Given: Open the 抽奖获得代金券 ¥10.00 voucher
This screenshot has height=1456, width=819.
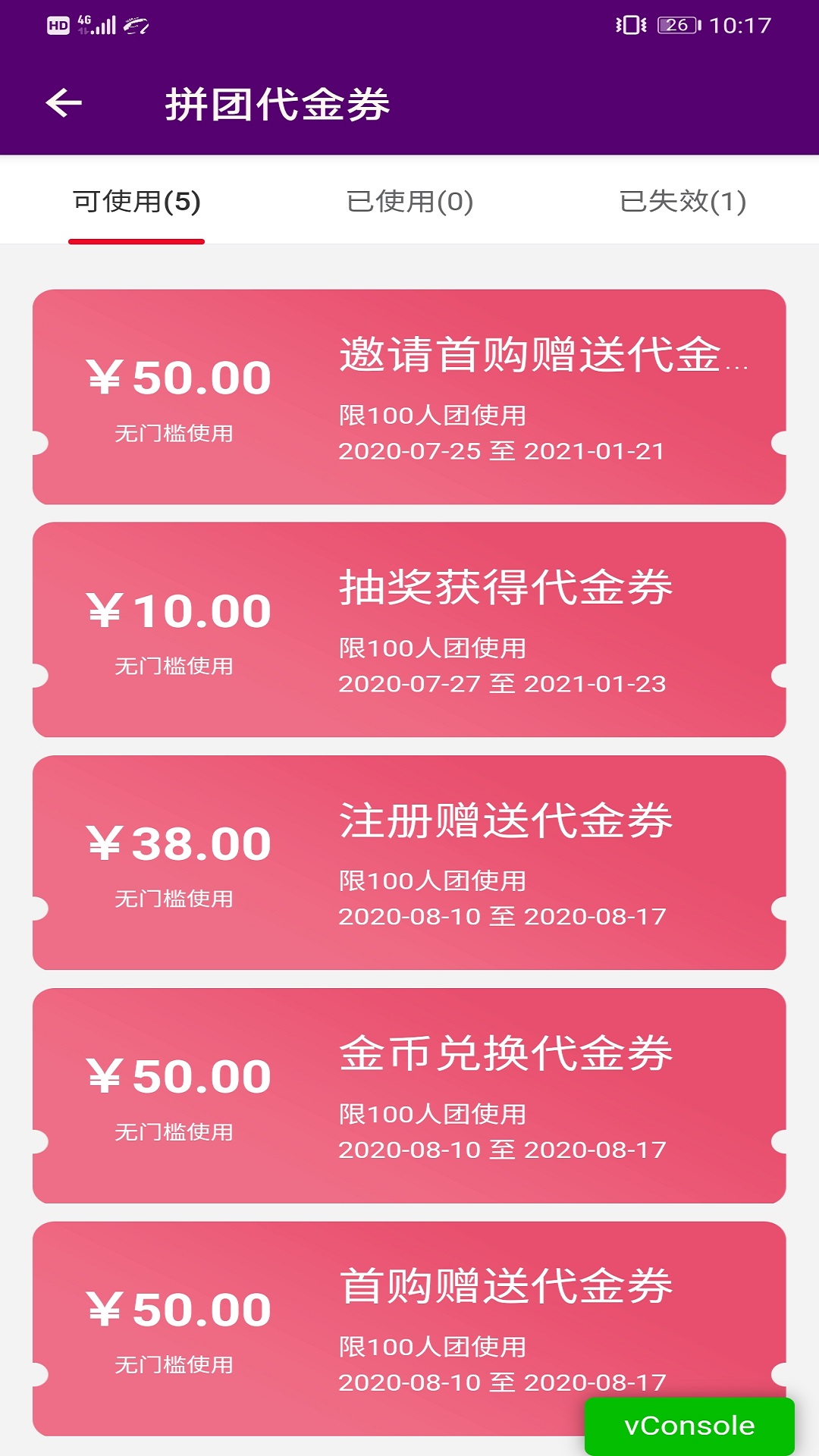Looking at the screenshot, I should (x=409, y=629).
